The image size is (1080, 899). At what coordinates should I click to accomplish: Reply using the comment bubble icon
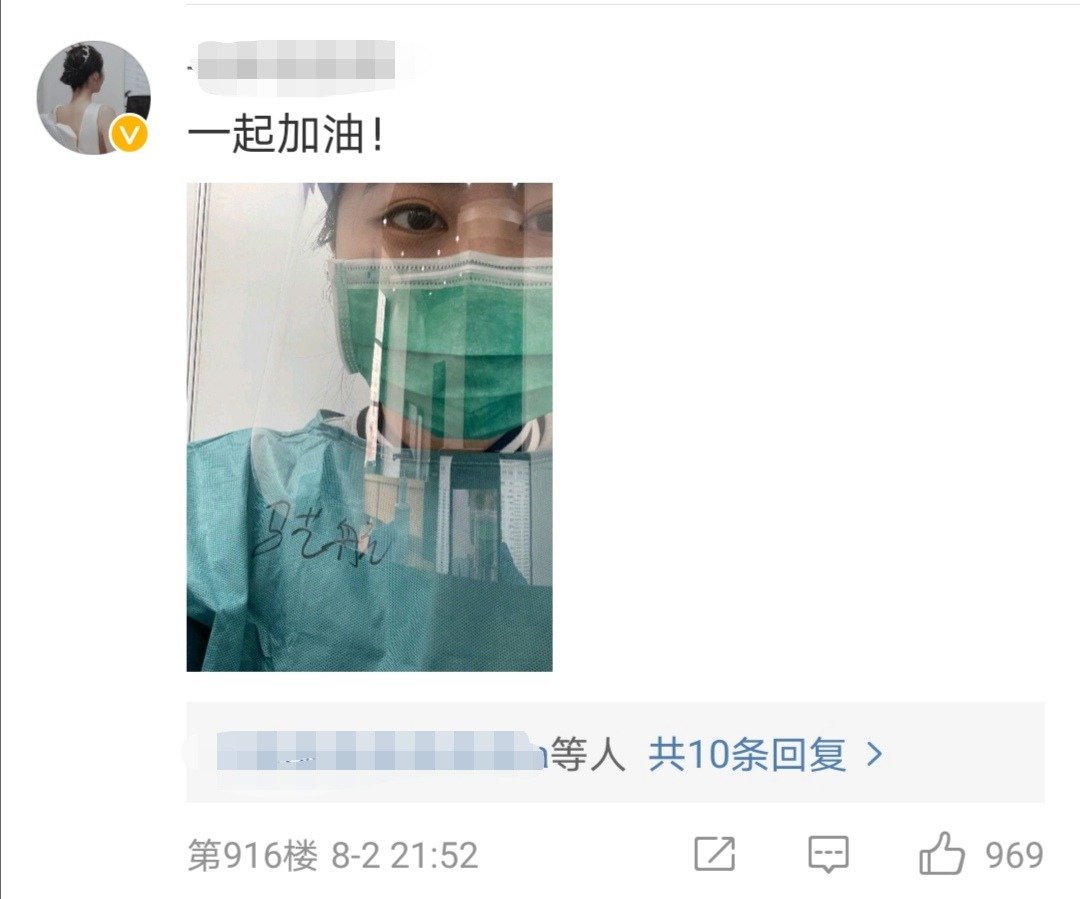[x=828, y=854]
